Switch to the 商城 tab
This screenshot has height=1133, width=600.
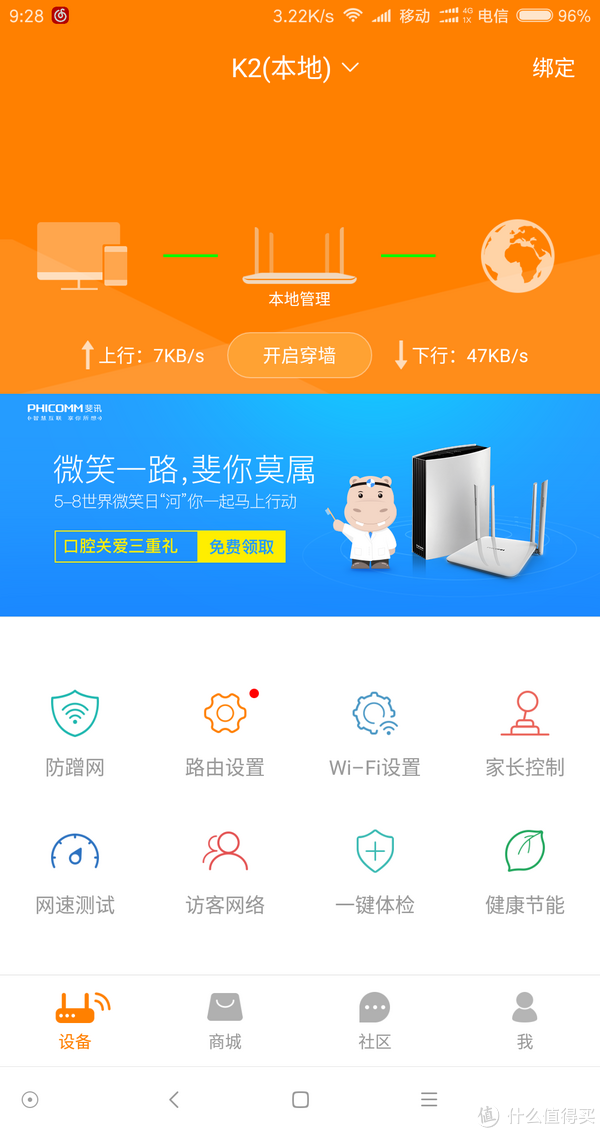click(x=225, y=1020)
